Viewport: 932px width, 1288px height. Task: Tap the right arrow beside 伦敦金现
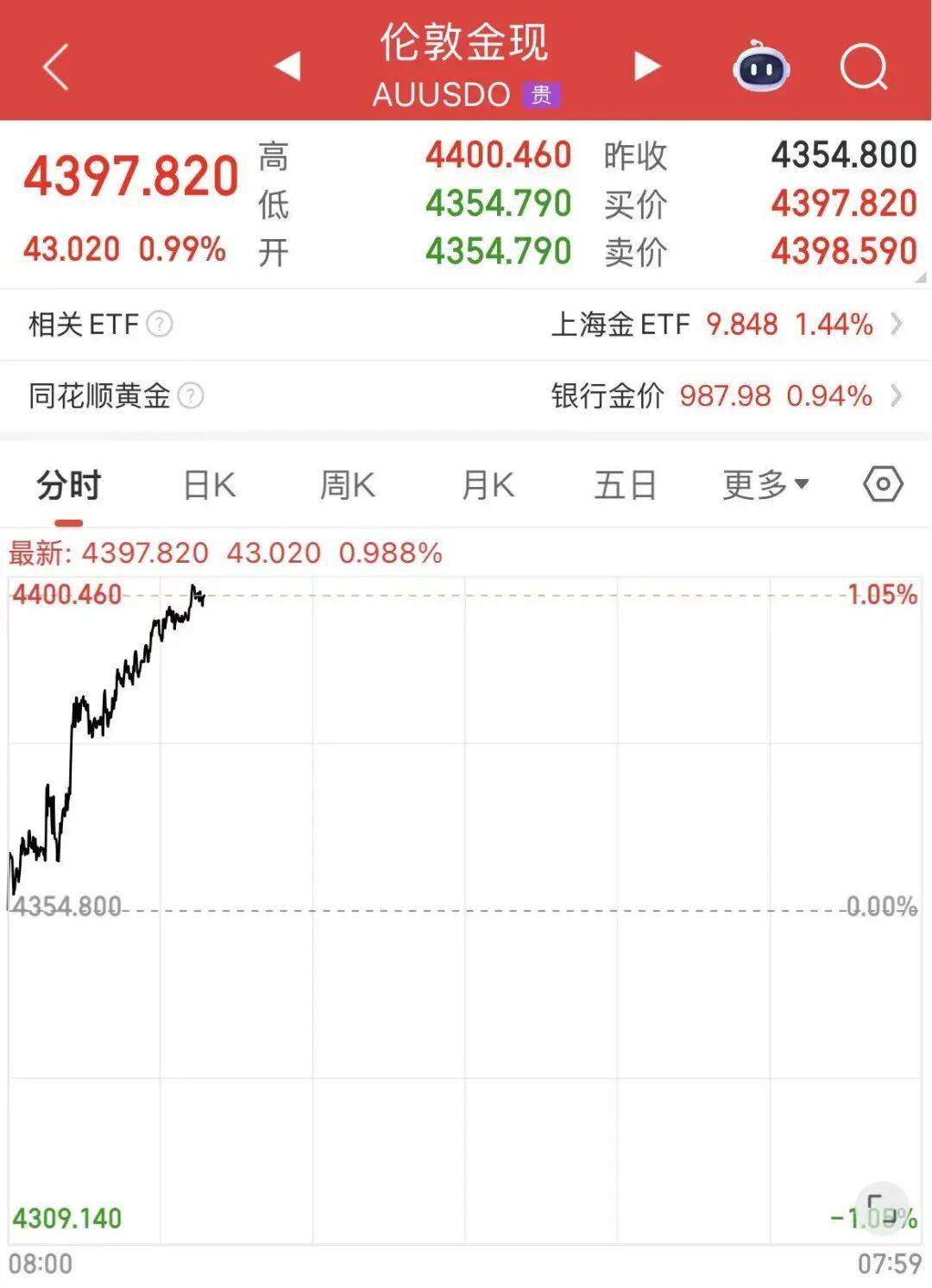[645, 64]
